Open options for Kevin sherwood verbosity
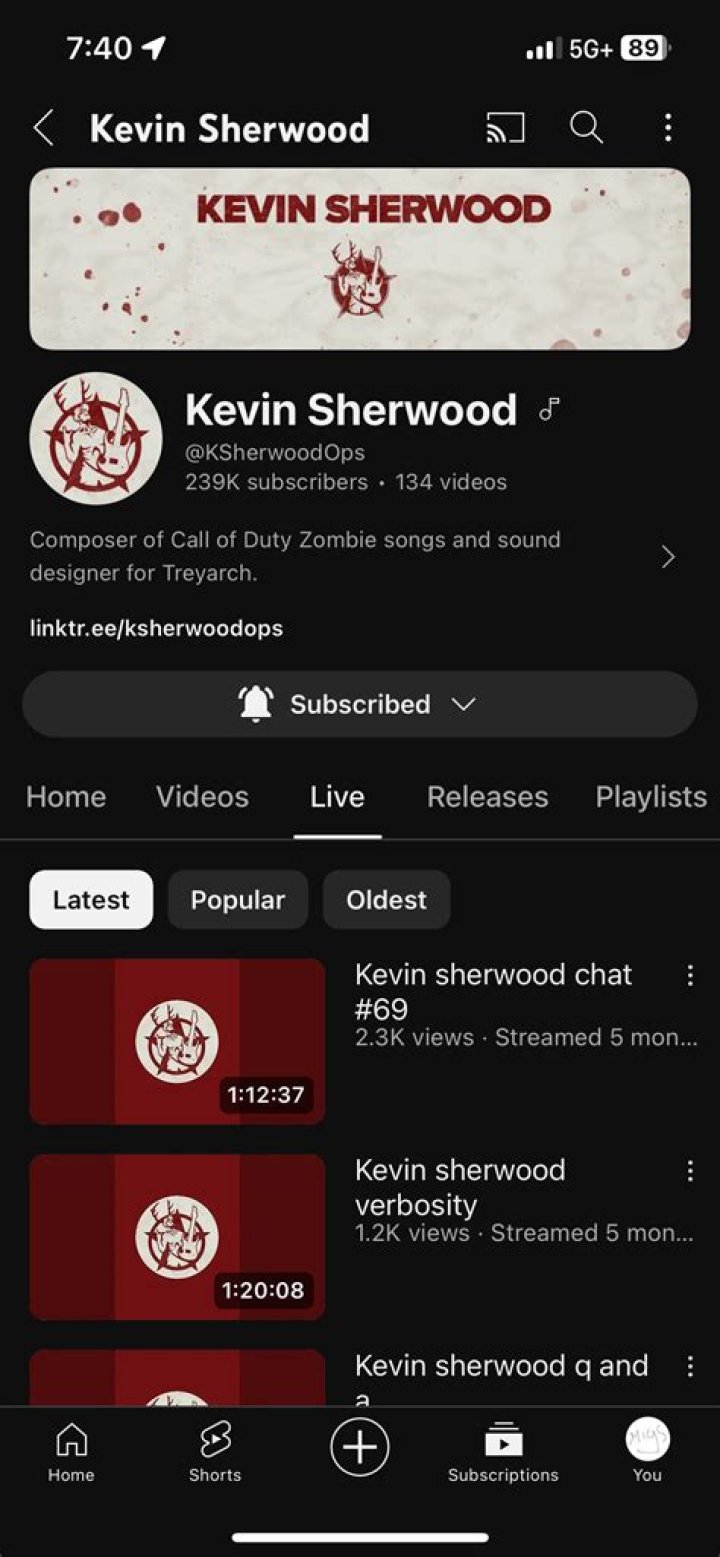The image size is (720, 1557). coord(689,1171)
